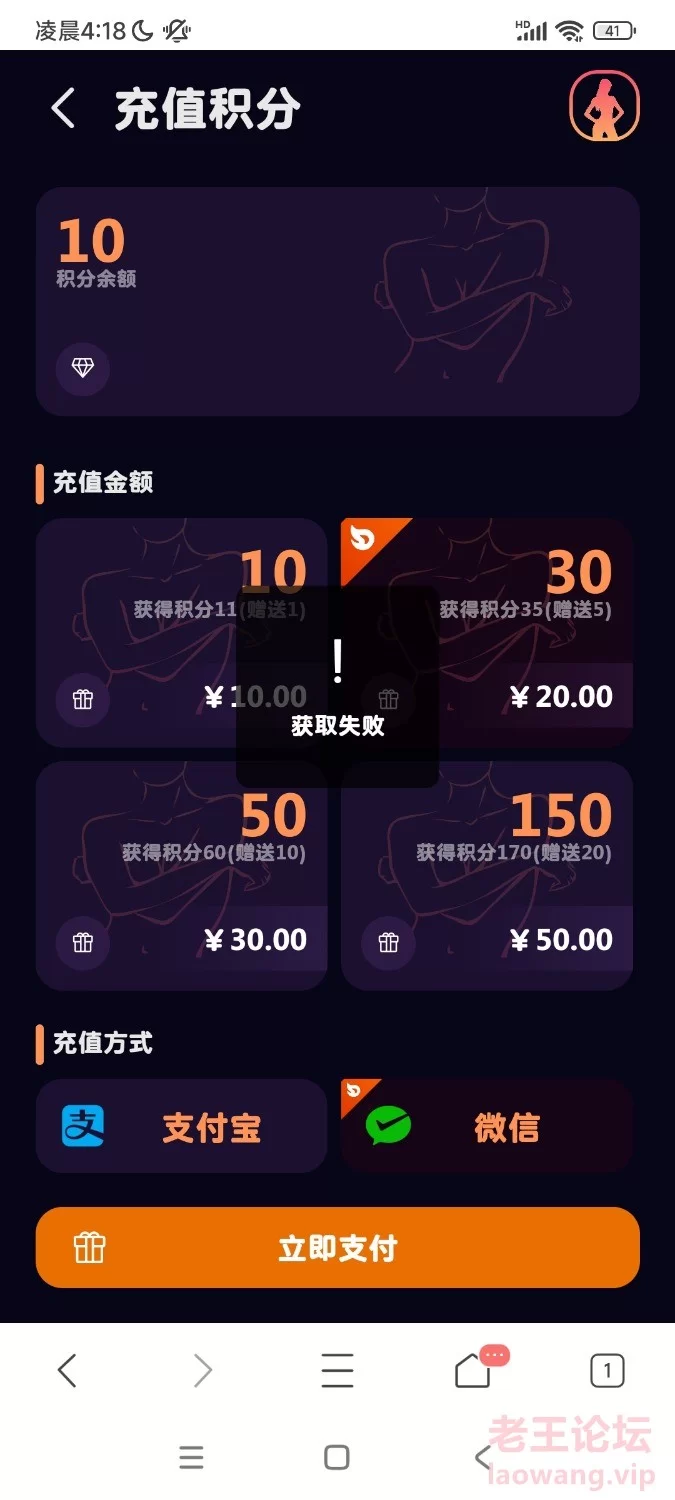
Task: Pick 支付宝 as the payment method
Action: coord(181,1126)
